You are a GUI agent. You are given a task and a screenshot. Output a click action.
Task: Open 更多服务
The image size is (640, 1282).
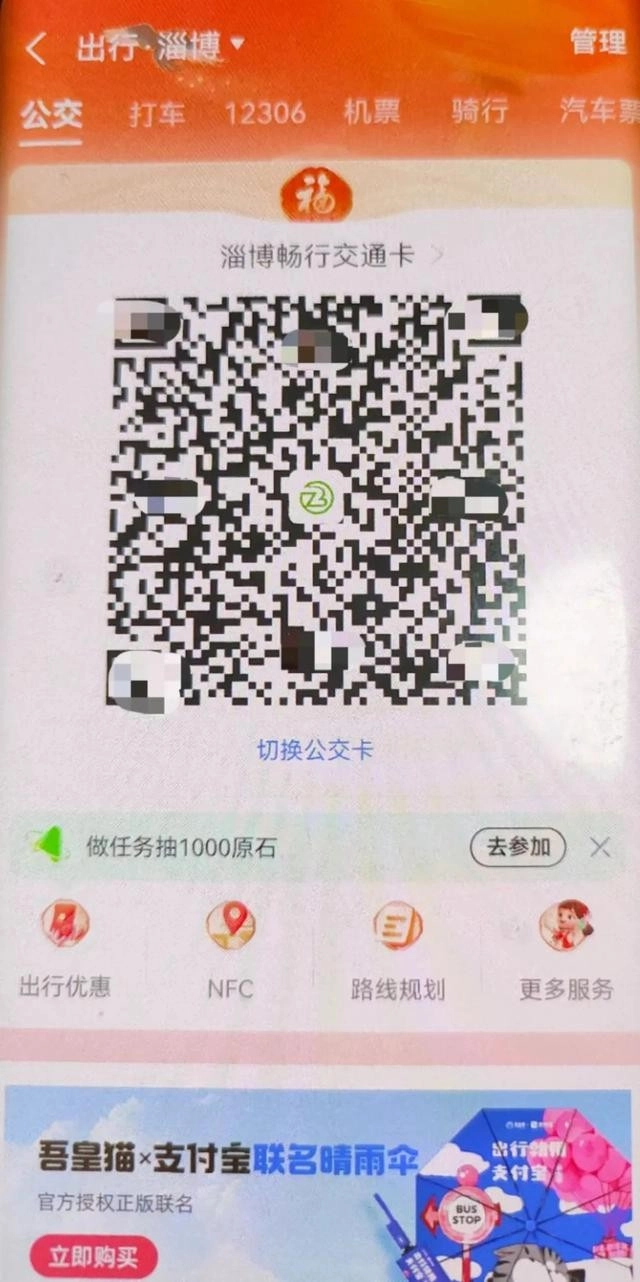(566, 948)
